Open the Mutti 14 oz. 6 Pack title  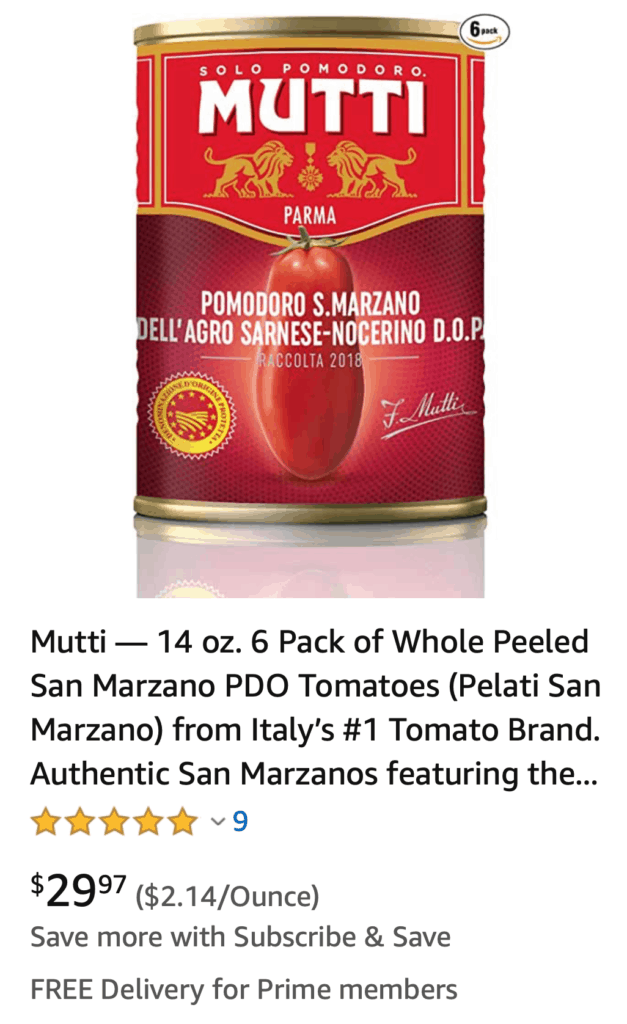coord(313,708)
